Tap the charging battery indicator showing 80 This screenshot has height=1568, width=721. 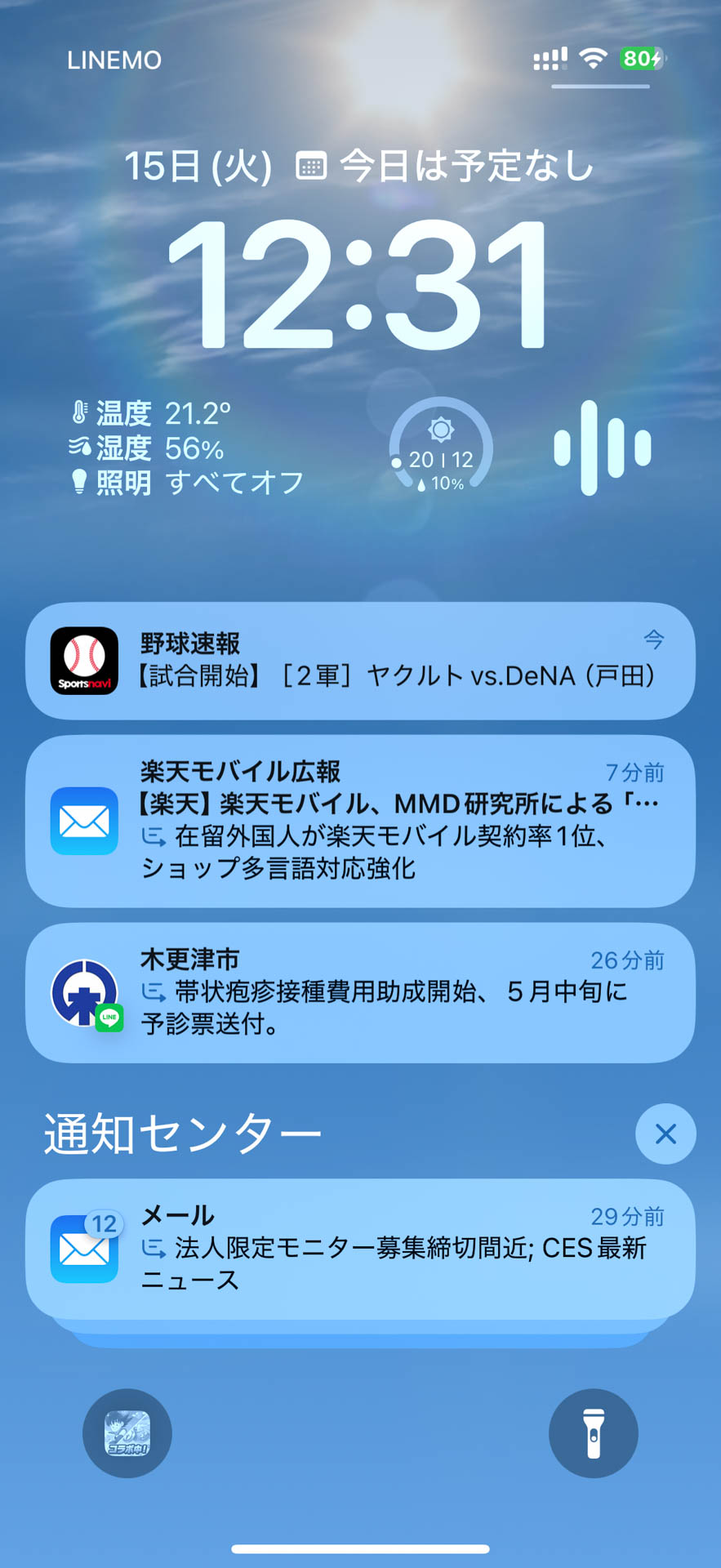pos(641,59)
